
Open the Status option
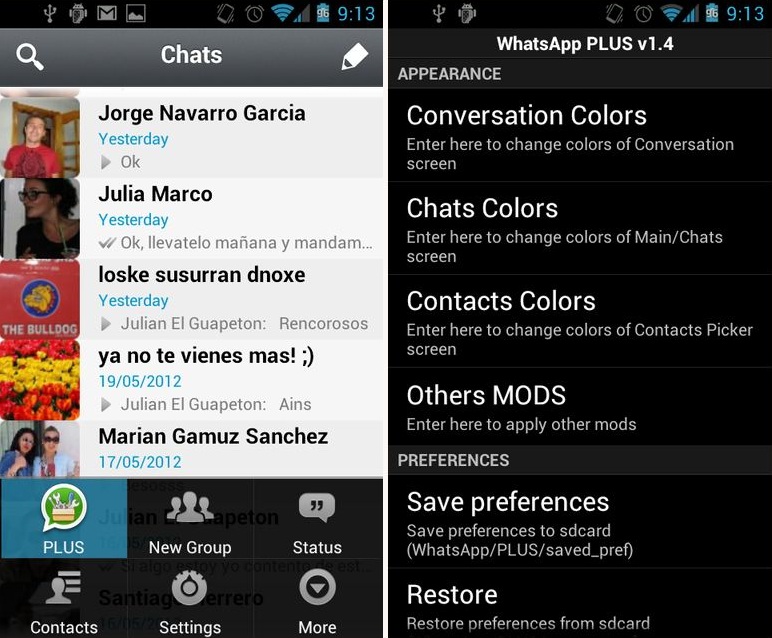pos(317,520)
